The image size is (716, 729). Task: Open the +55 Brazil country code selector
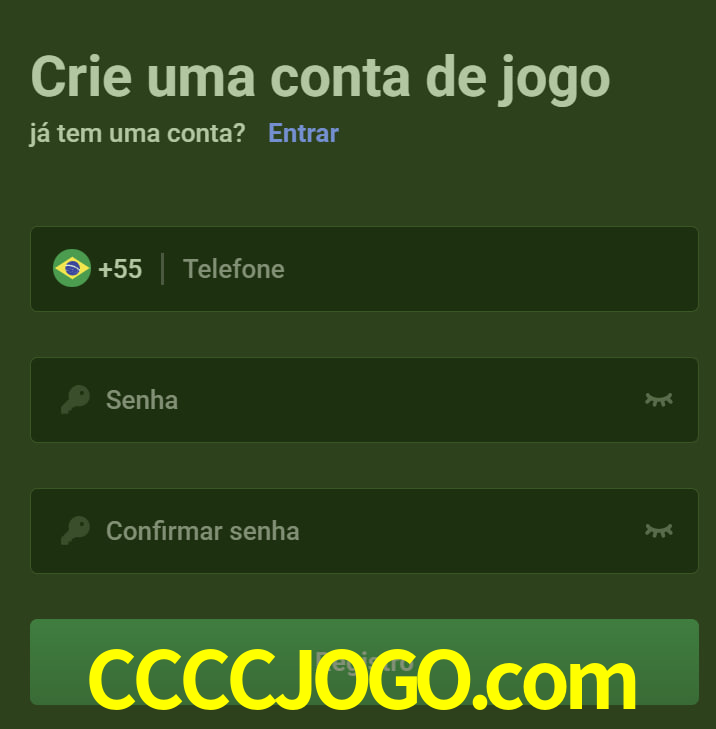coord(98,269)
